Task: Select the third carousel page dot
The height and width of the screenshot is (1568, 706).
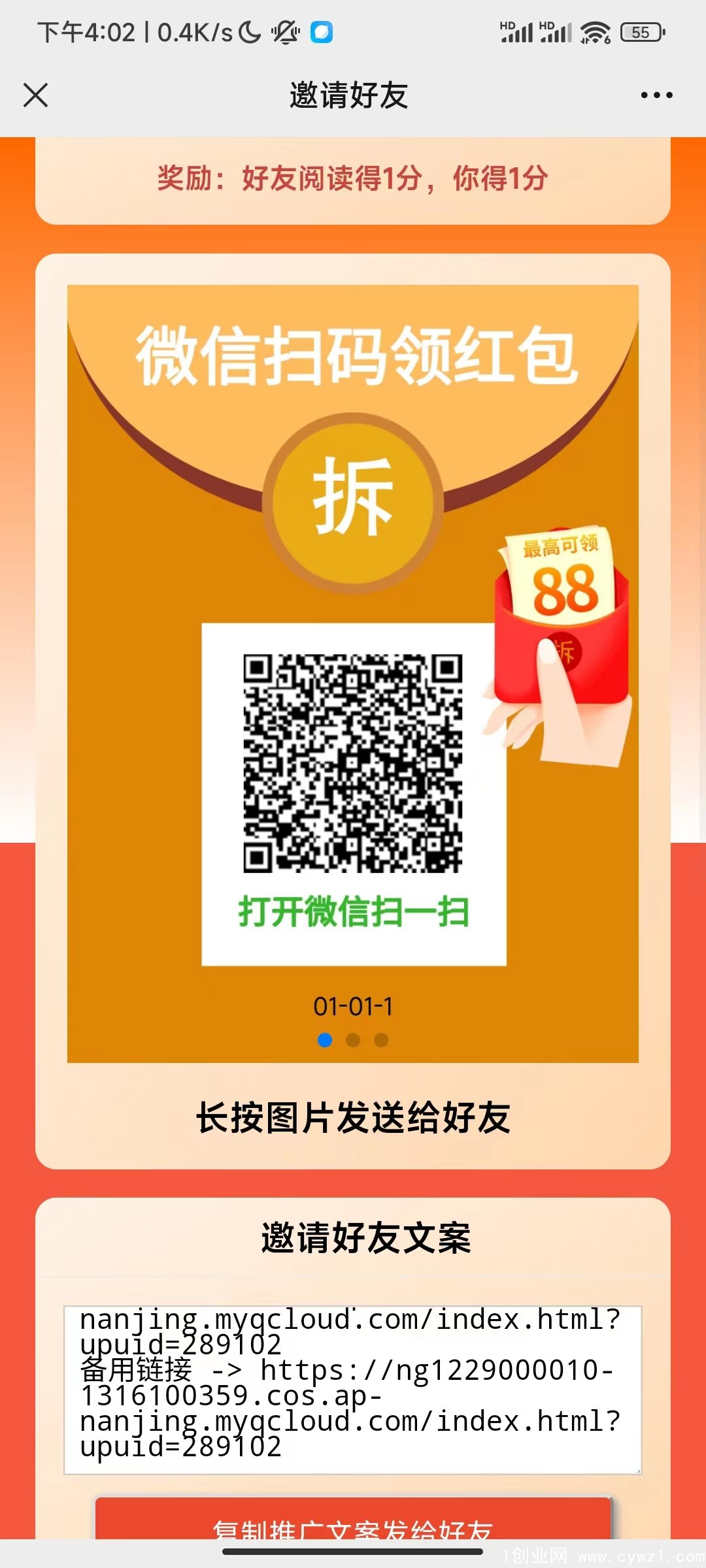Action: [x=381, y=1040]
